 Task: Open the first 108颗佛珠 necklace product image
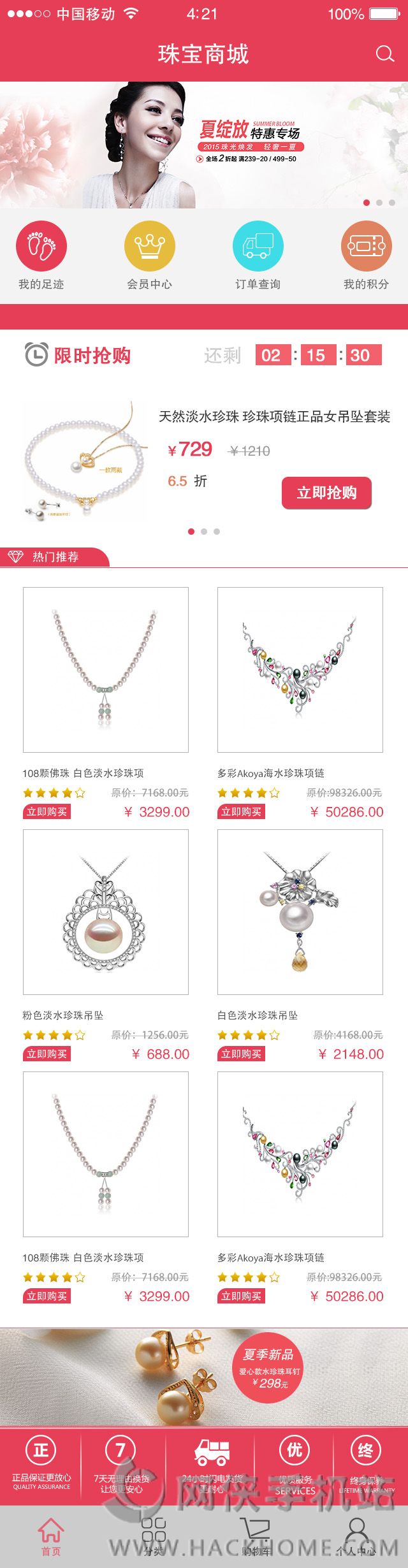click(106, 669)
